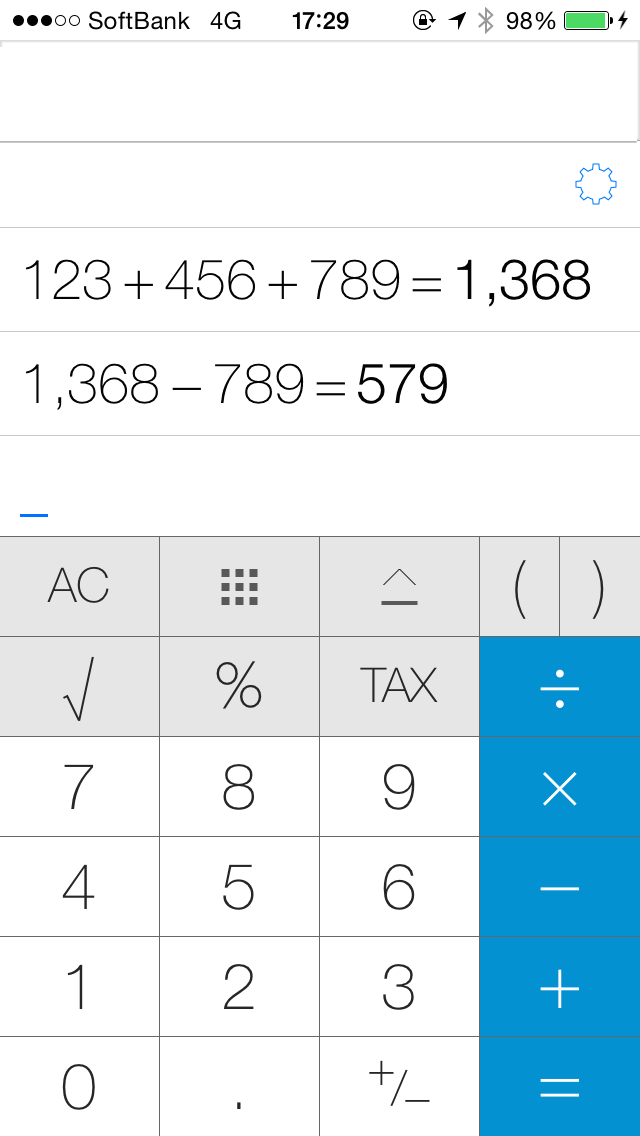Choose the divide operator
Screen dimensions: 640x1136
[560, 687]
